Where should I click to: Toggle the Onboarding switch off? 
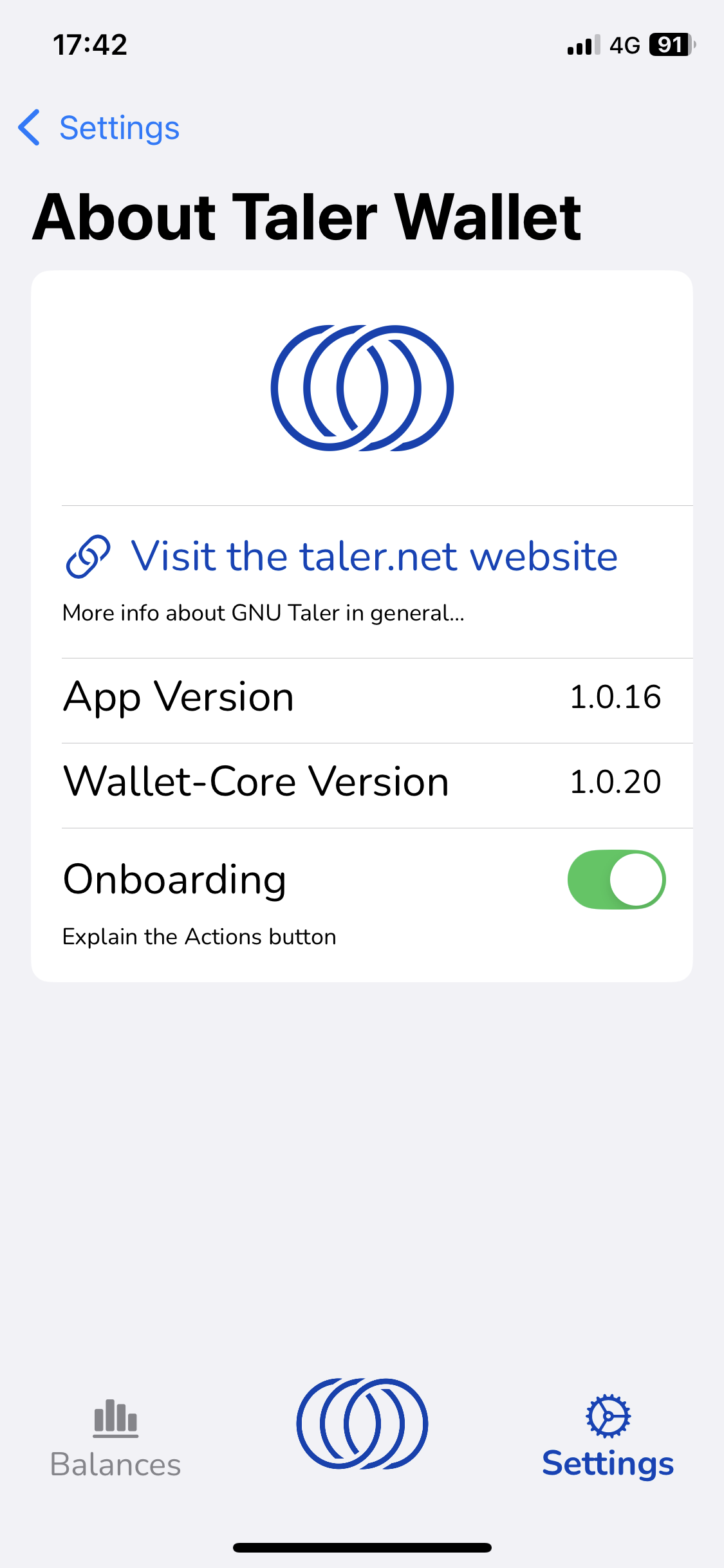click(616, 879)
